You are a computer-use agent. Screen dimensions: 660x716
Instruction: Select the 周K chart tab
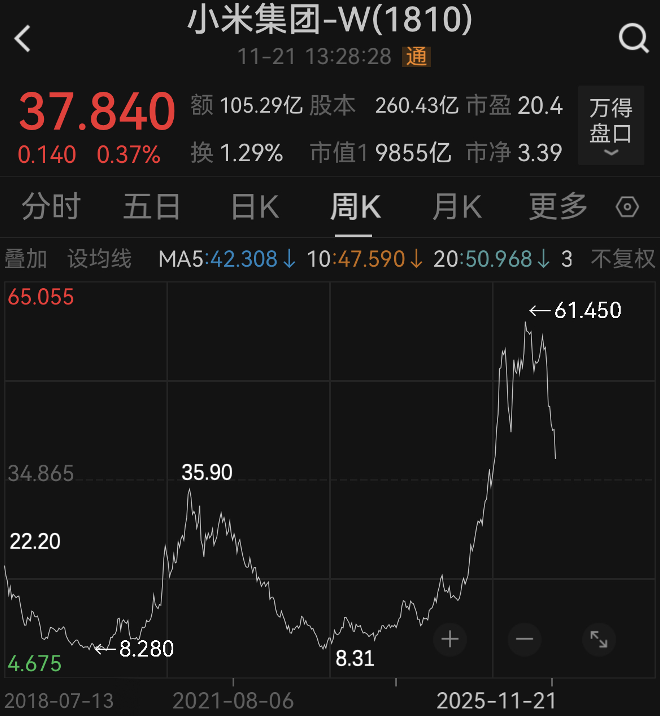click(x=356, y=207)
